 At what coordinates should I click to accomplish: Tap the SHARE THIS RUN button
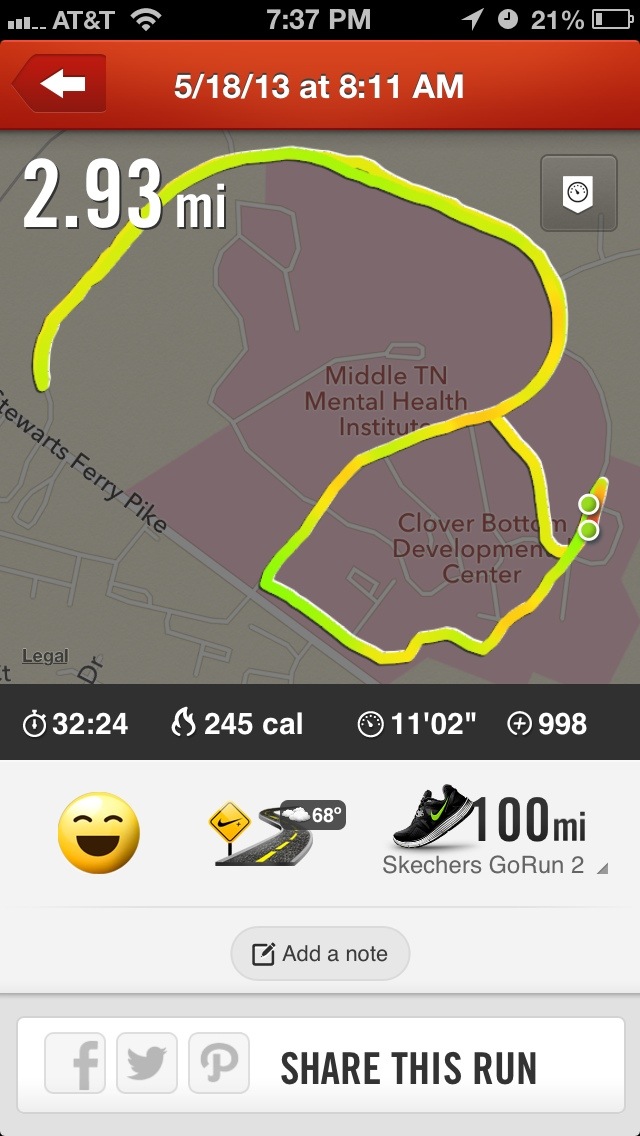coord(408,1067)
